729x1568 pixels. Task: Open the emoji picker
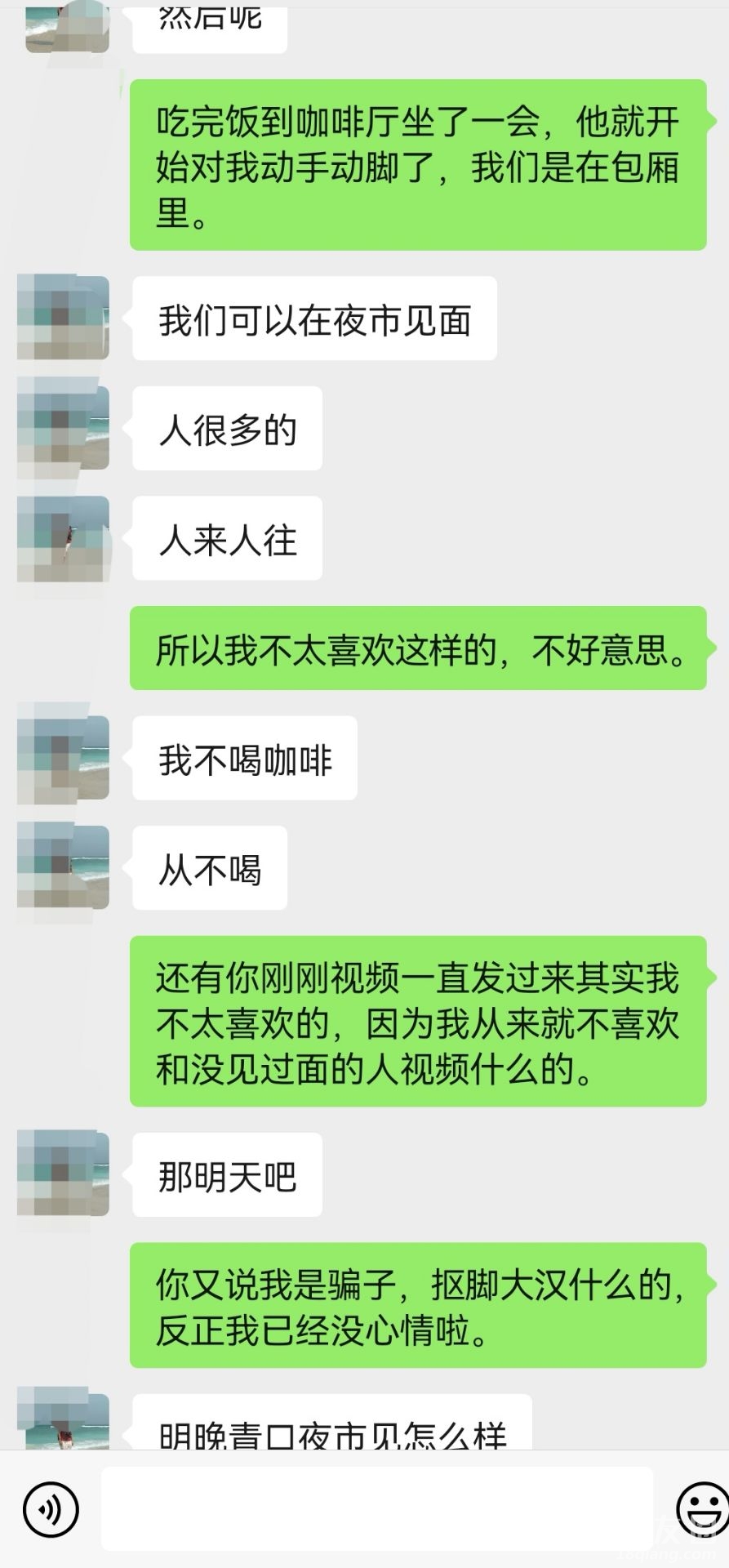702,1509
